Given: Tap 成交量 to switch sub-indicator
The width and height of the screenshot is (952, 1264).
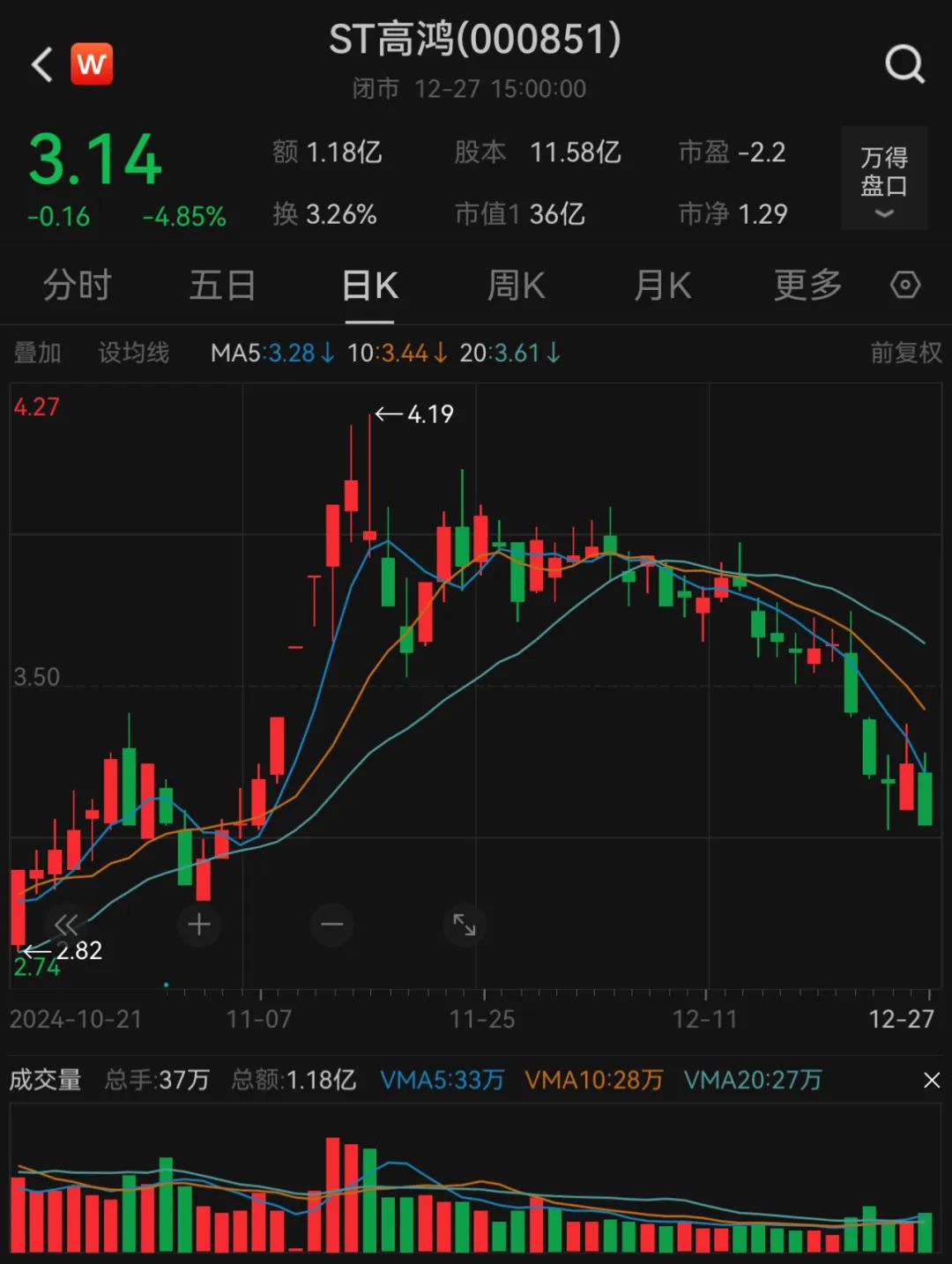Looking at the screenshot, I should [45, 1080].
